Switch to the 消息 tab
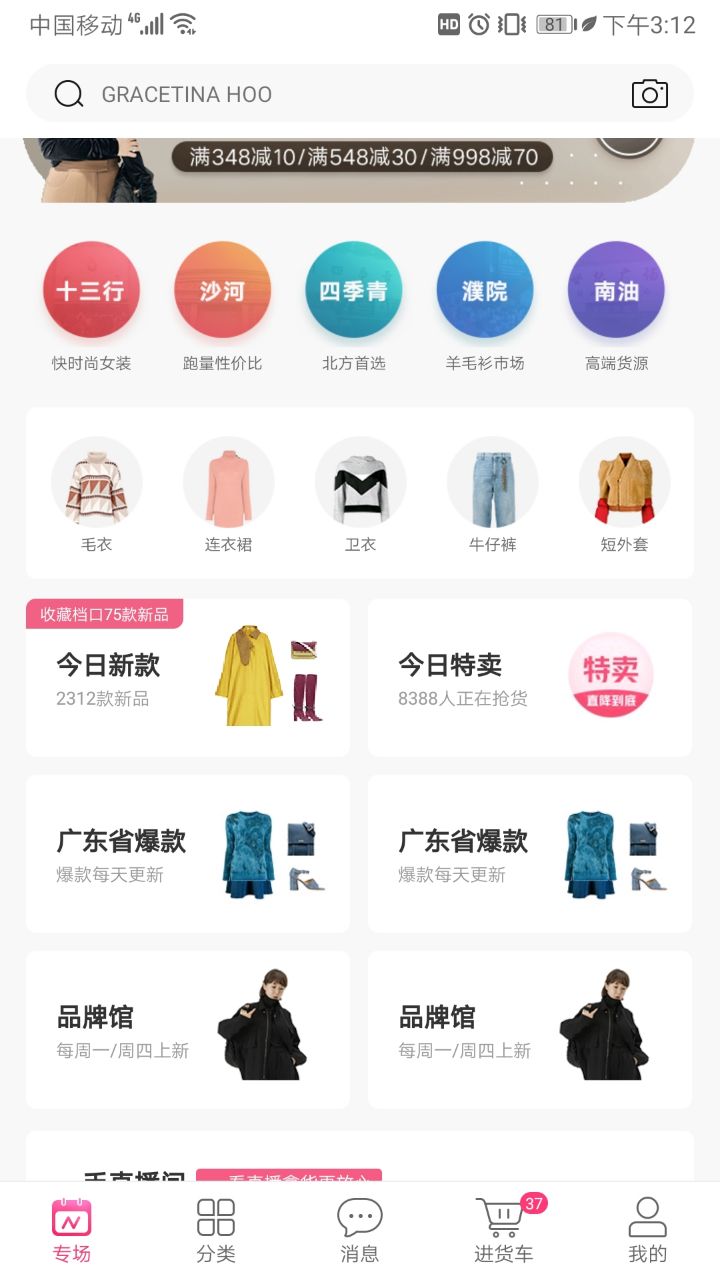Image resolution: width=720 pixels, height=1280 pixels. [x=360, y=1231]
